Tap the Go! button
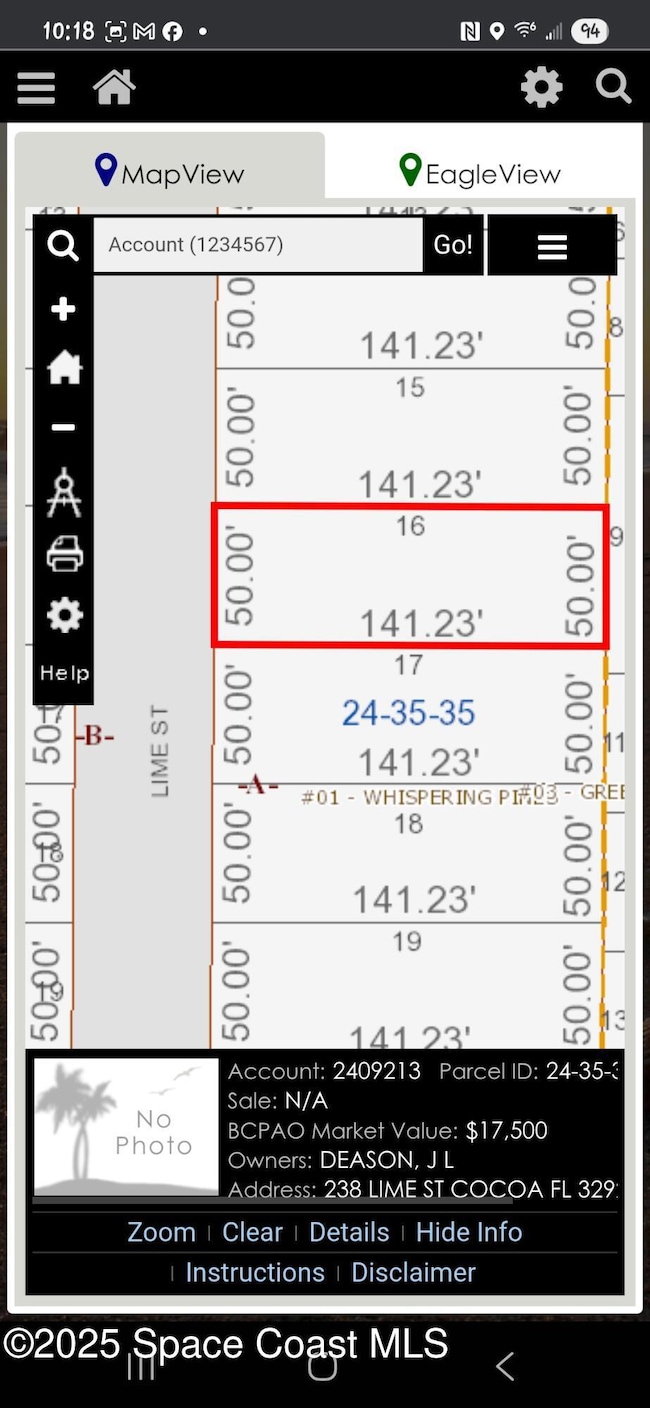Viewport: 650px width, 1408px height. [453, 245]
